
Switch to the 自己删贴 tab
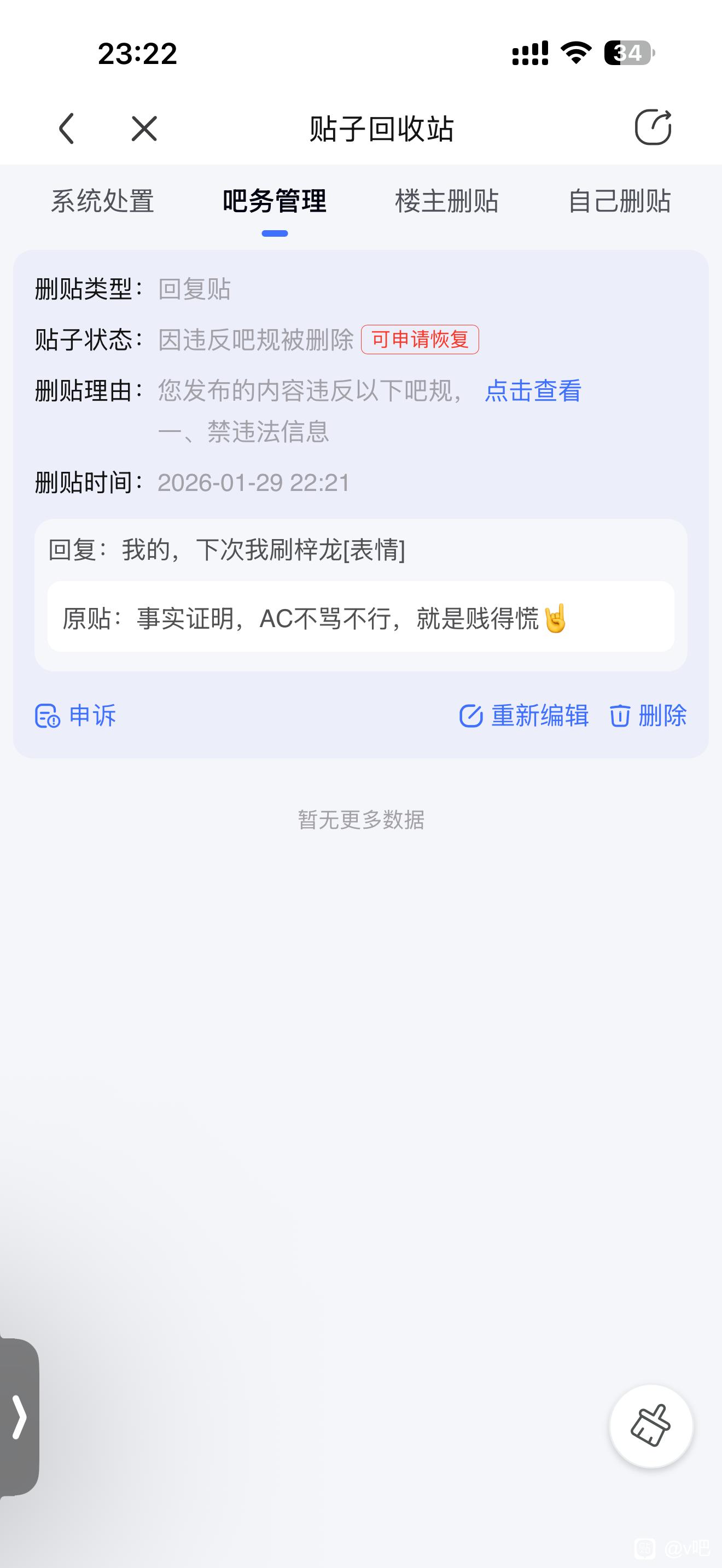tap(619, 201)
